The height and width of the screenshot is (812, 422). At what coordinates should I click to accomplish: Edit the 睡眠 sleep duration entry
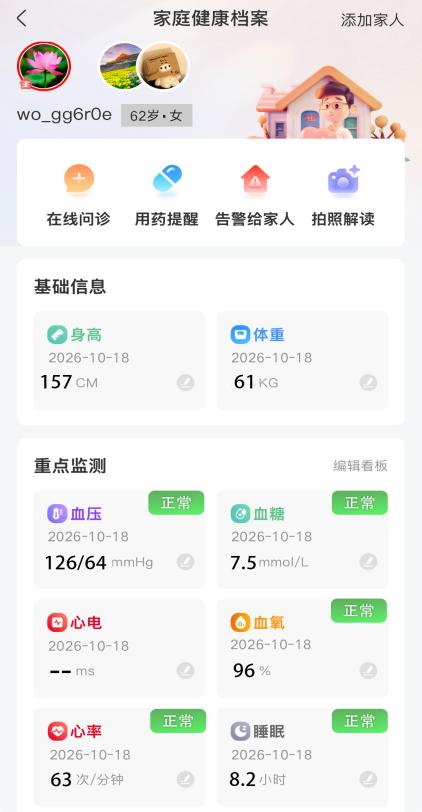click(x=368, y=779)
